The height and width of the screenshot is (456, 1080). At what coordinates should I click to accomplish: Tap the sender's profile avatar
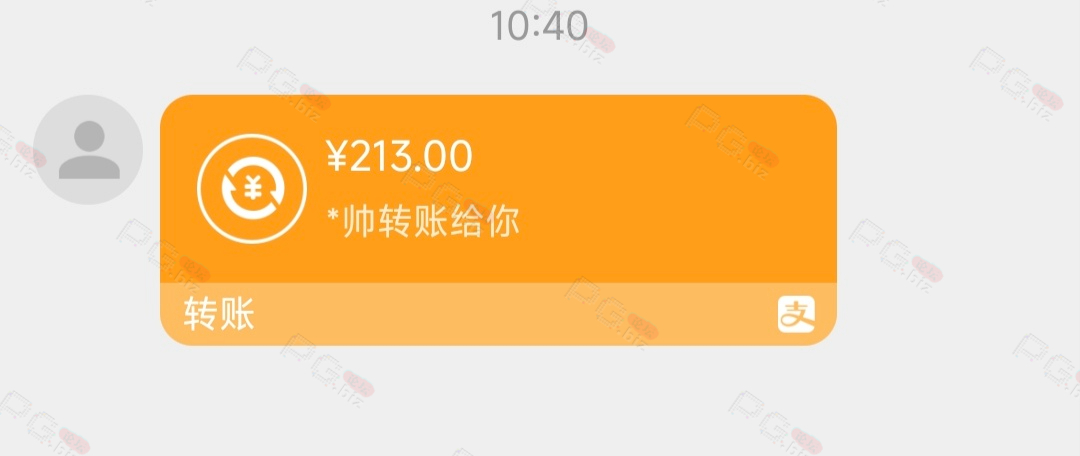pos(88,150)
